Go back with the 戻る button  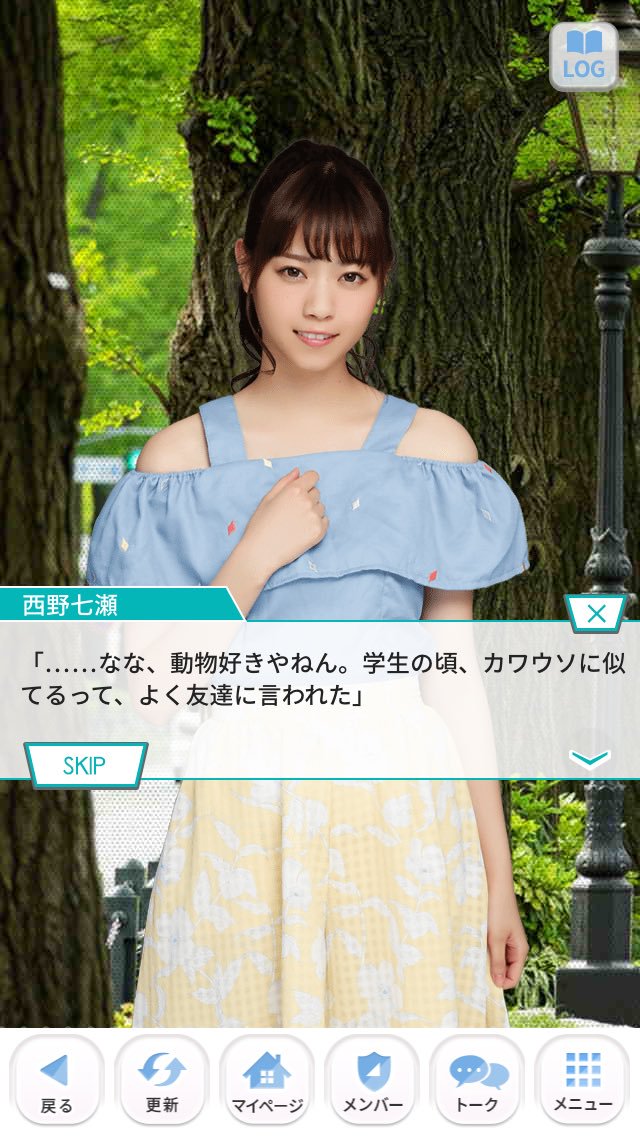[57, 1081]
